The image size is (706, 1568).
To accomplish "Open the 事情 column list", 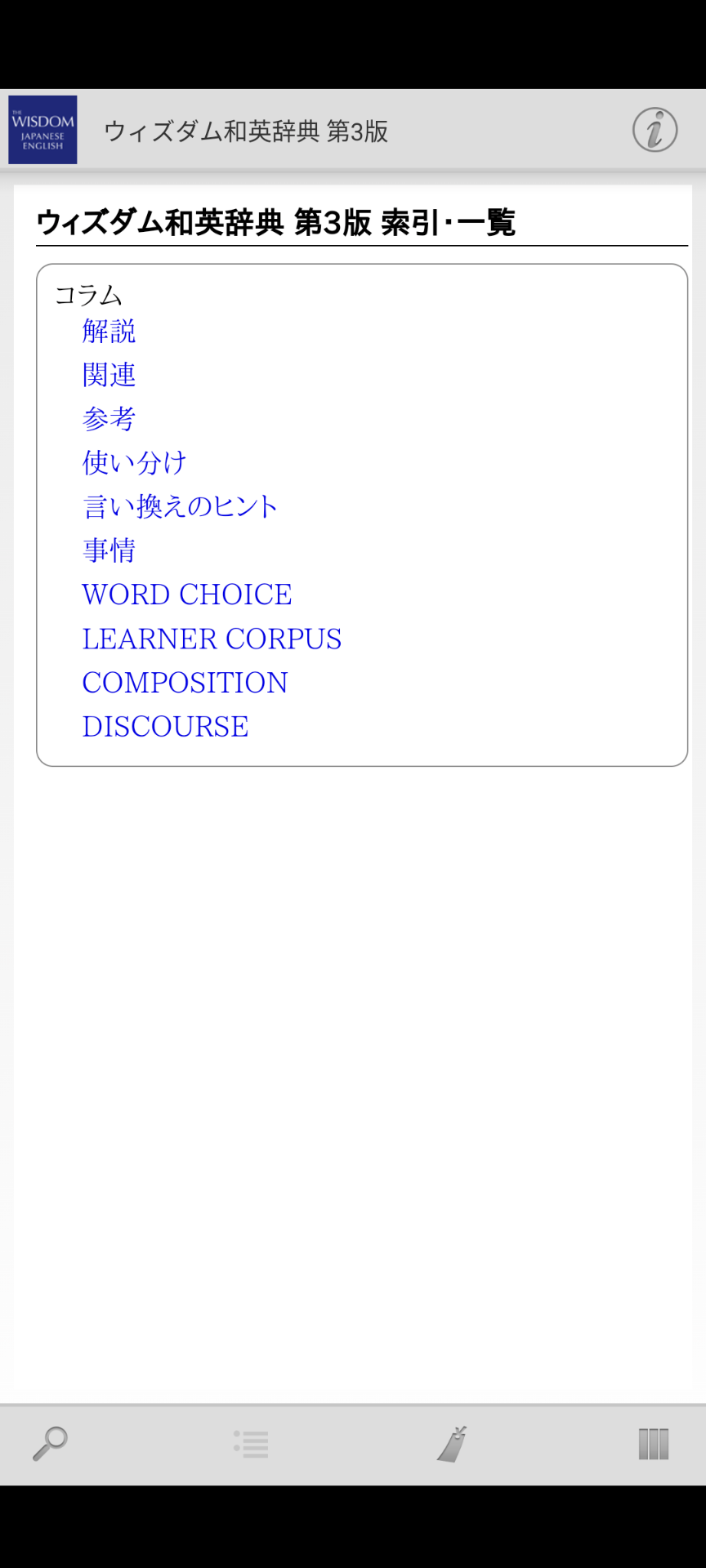I will tap(109, 550).
